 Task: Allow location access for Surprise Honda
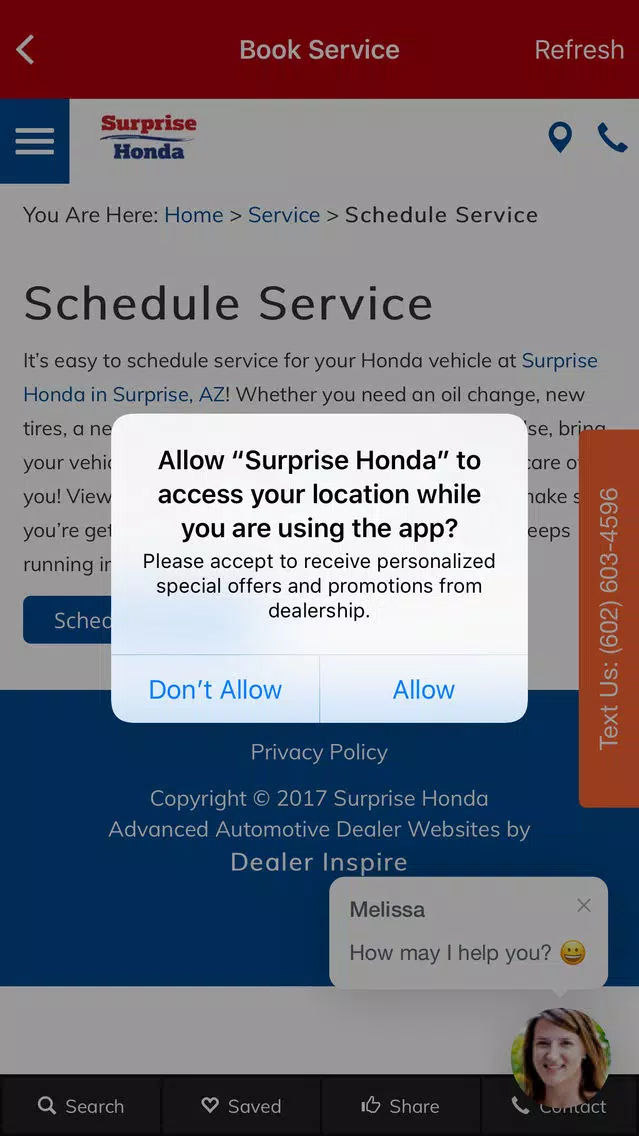click(423, 689)
